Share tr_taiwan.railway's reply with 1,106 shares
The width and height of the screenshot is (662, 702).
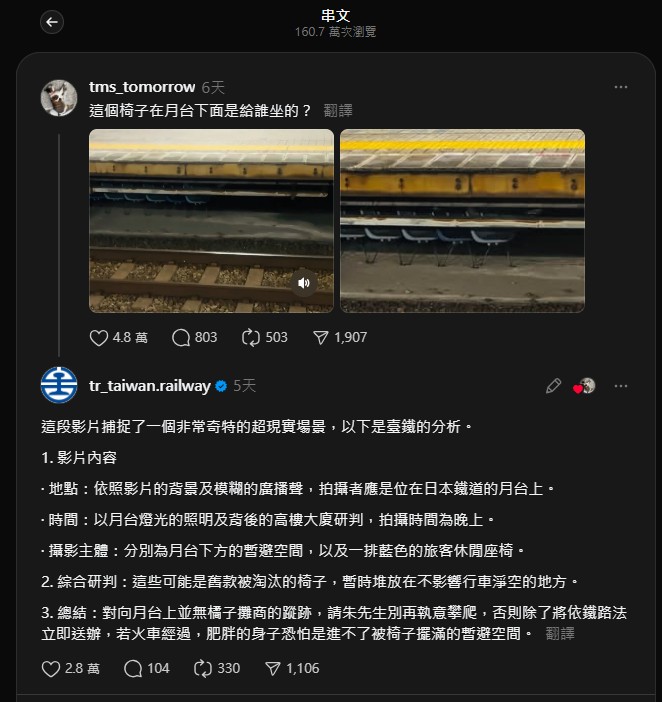pyautogui.click(x=273, y=668)
